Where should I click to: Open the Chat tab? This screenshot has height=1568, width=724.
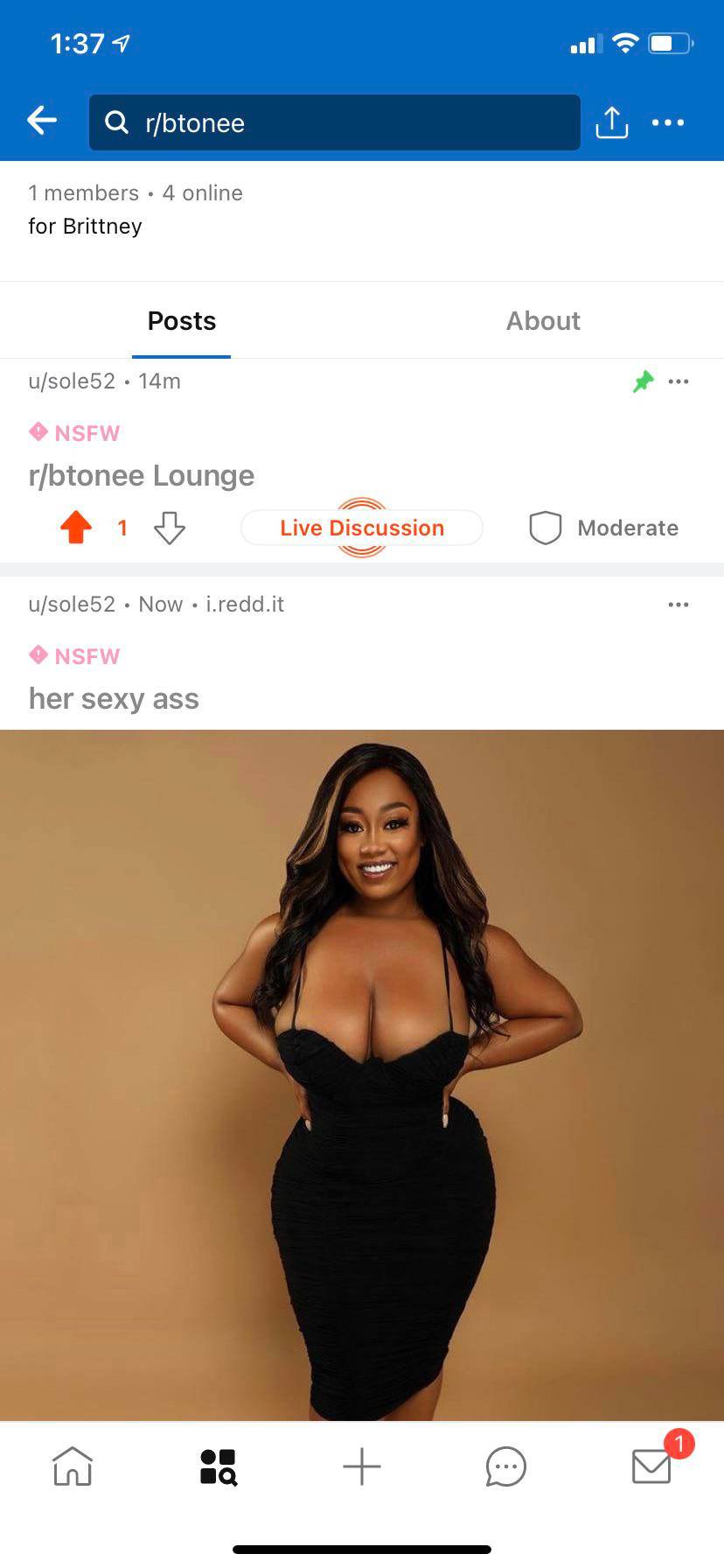(506, 1466)
